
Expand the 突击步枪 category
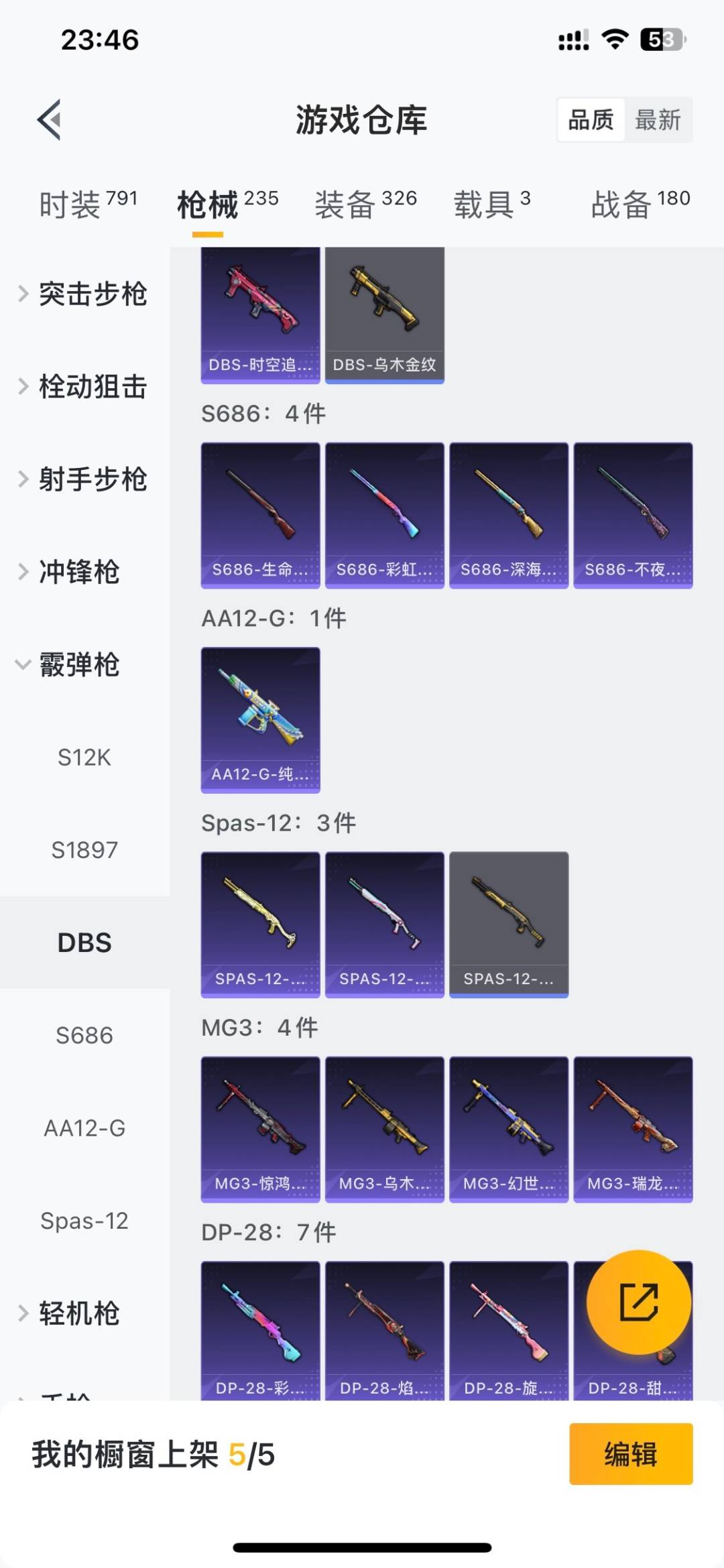point(93,294)
